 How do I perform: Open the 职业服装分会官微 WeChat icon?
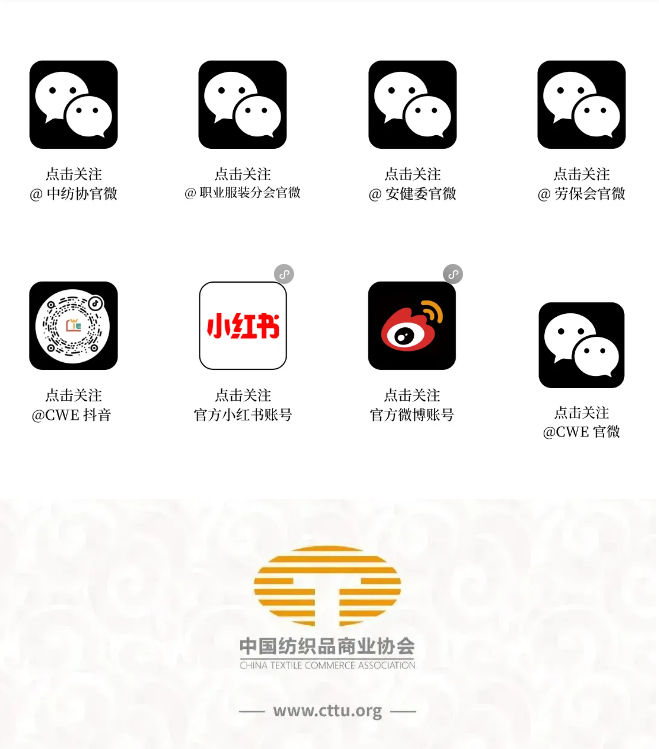point(242,105)
